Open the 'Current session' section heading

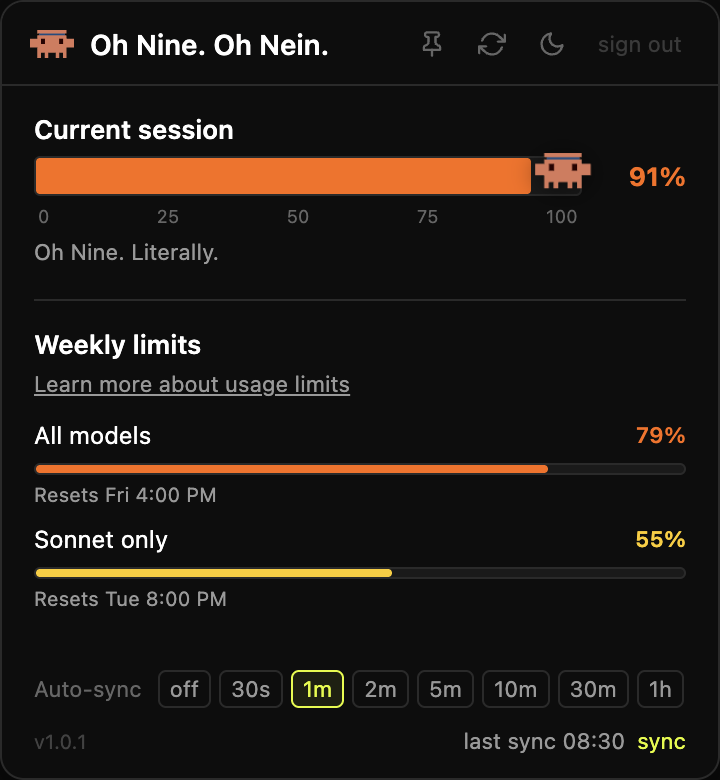pos(133,130)
